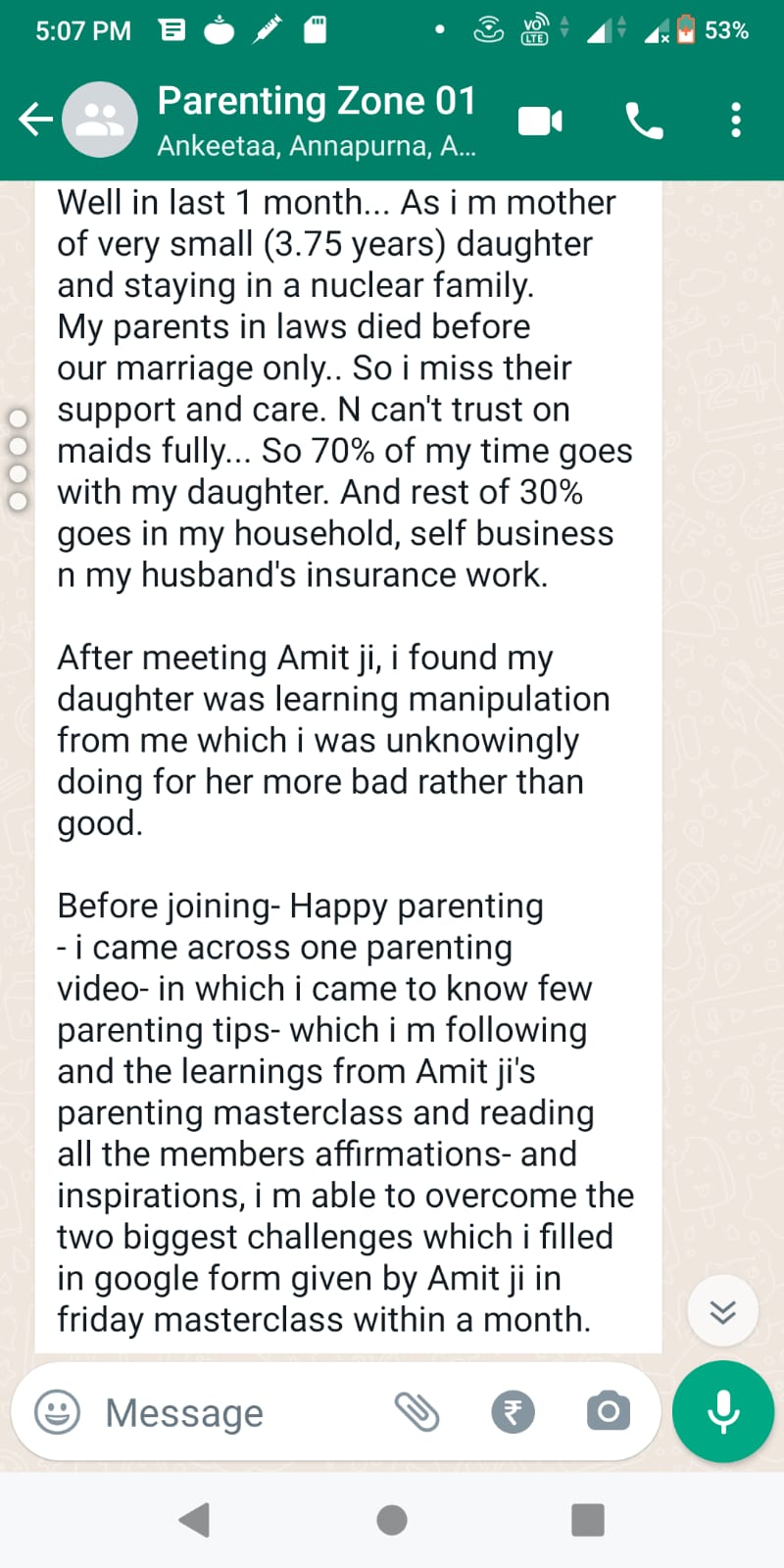Go back to the chats list
784x1568 pixels.
[x=35, y=121]
